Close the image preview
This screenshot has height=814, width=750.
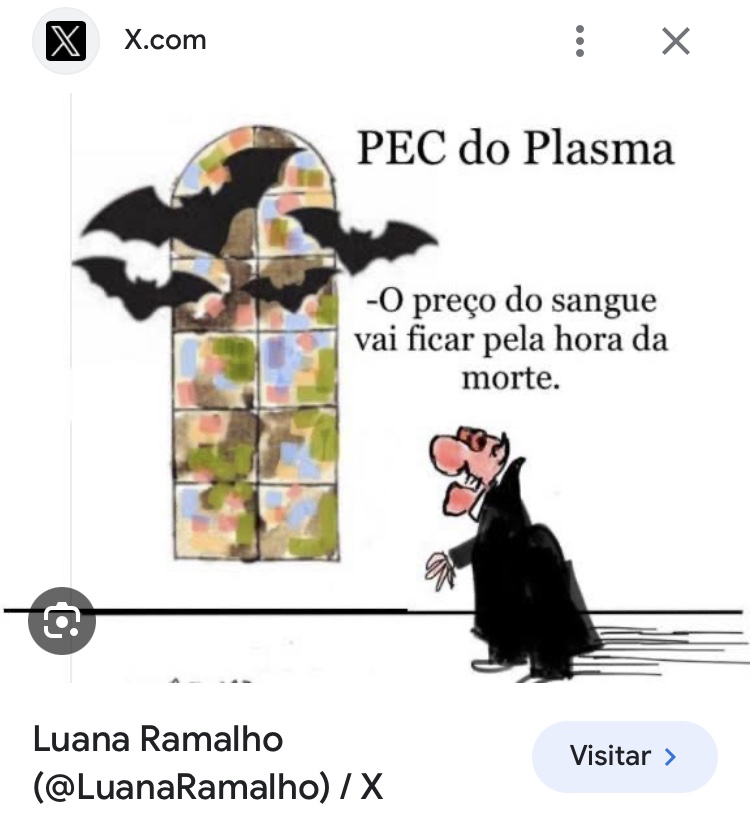[676, 41]
